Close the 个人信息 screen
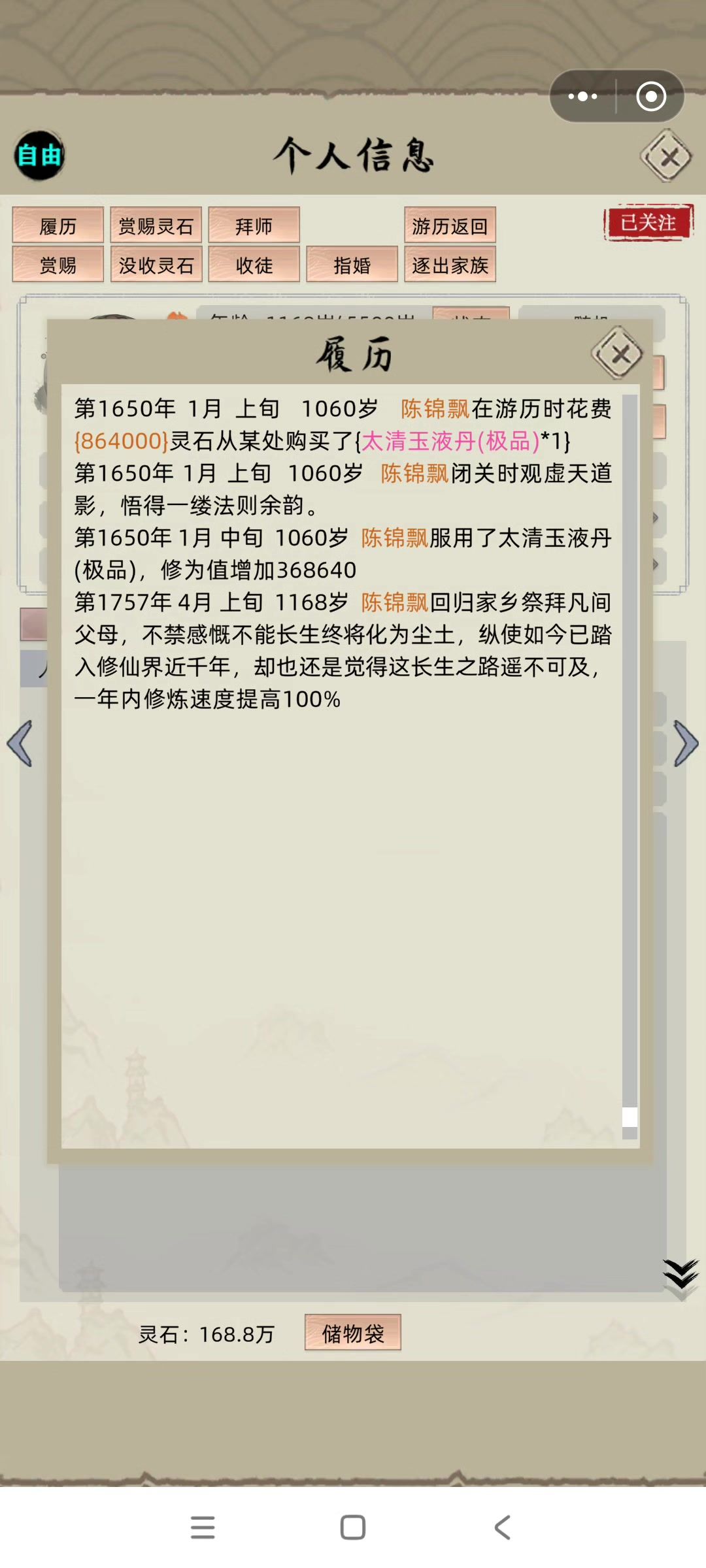The width and height of the screenshot is (706, 1568). pyautogui.click(x=667, y=156)
